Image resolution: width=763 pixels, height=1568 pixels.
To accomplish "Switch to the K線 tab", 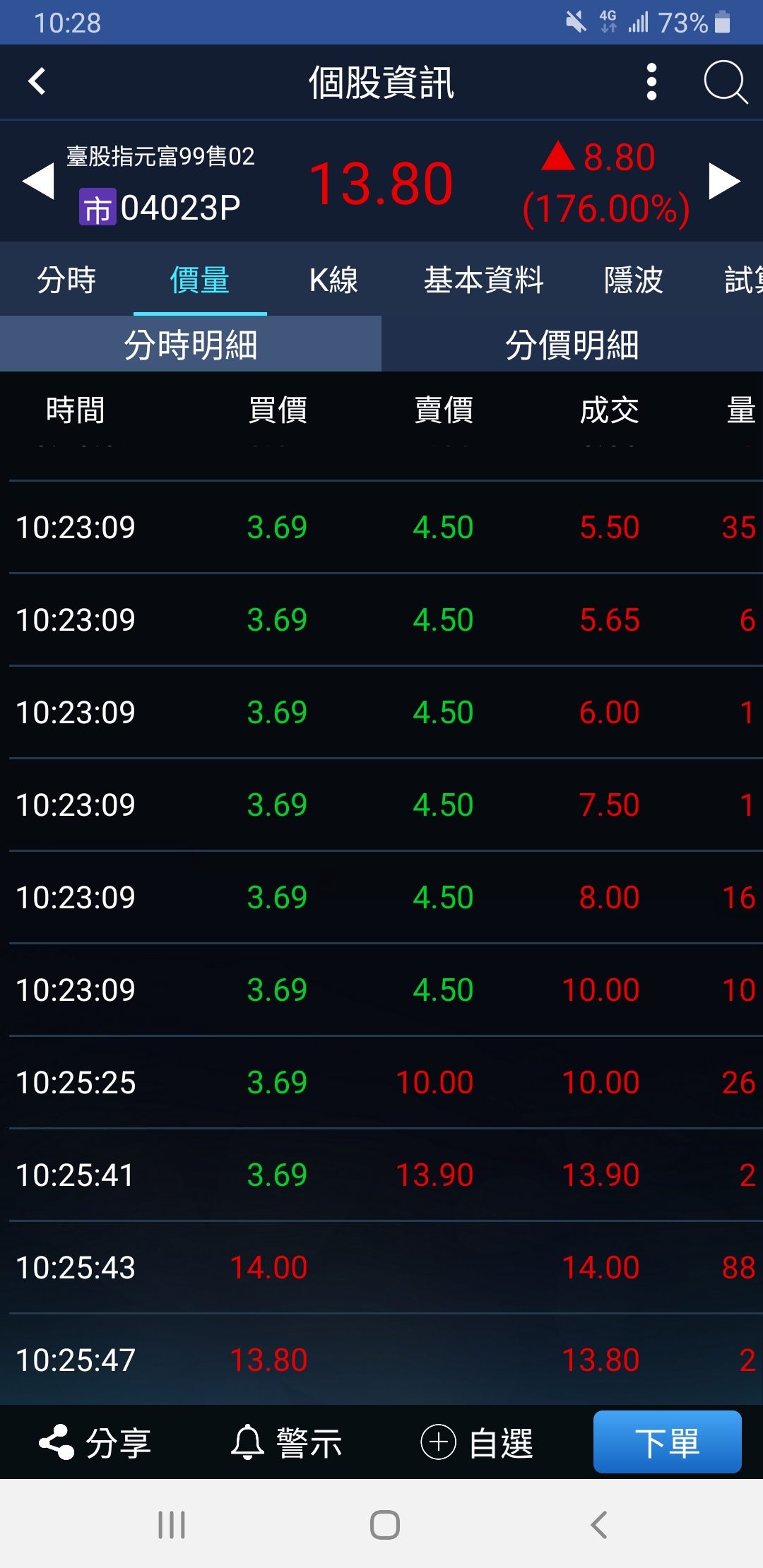I will 333,280.
